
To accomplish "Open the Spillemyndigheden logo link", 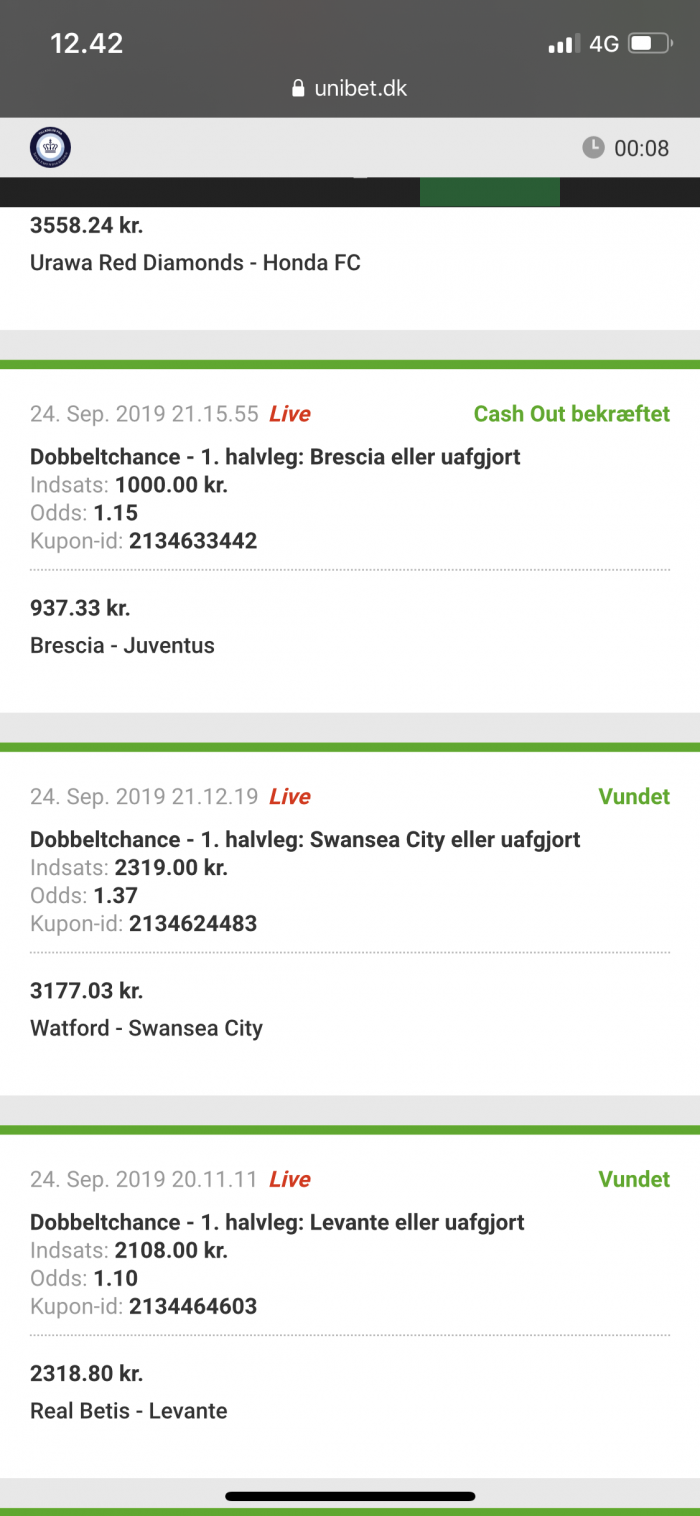I will (x=50, y=148).
